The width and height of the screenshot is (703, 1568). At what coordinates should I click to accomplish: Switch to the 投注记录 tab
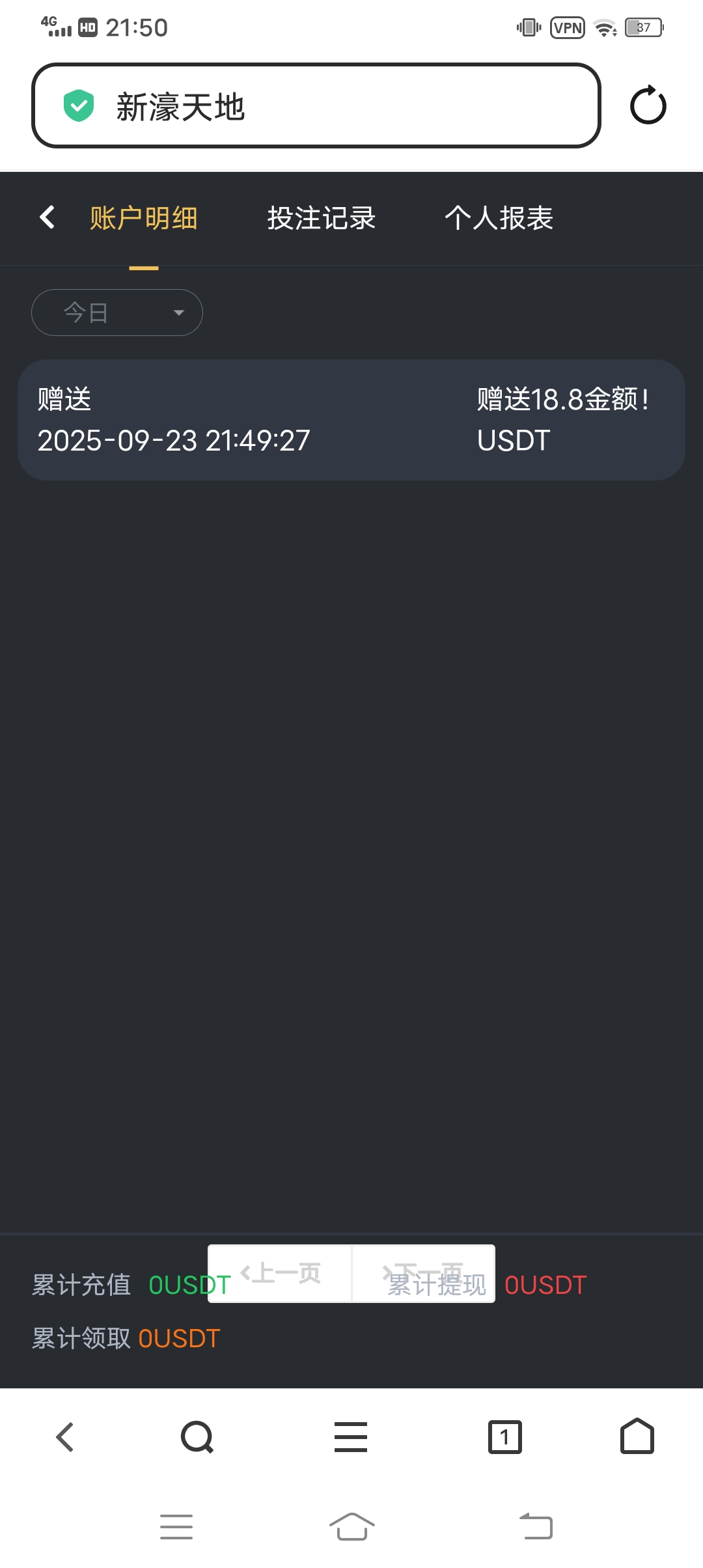tap(321, 218)
